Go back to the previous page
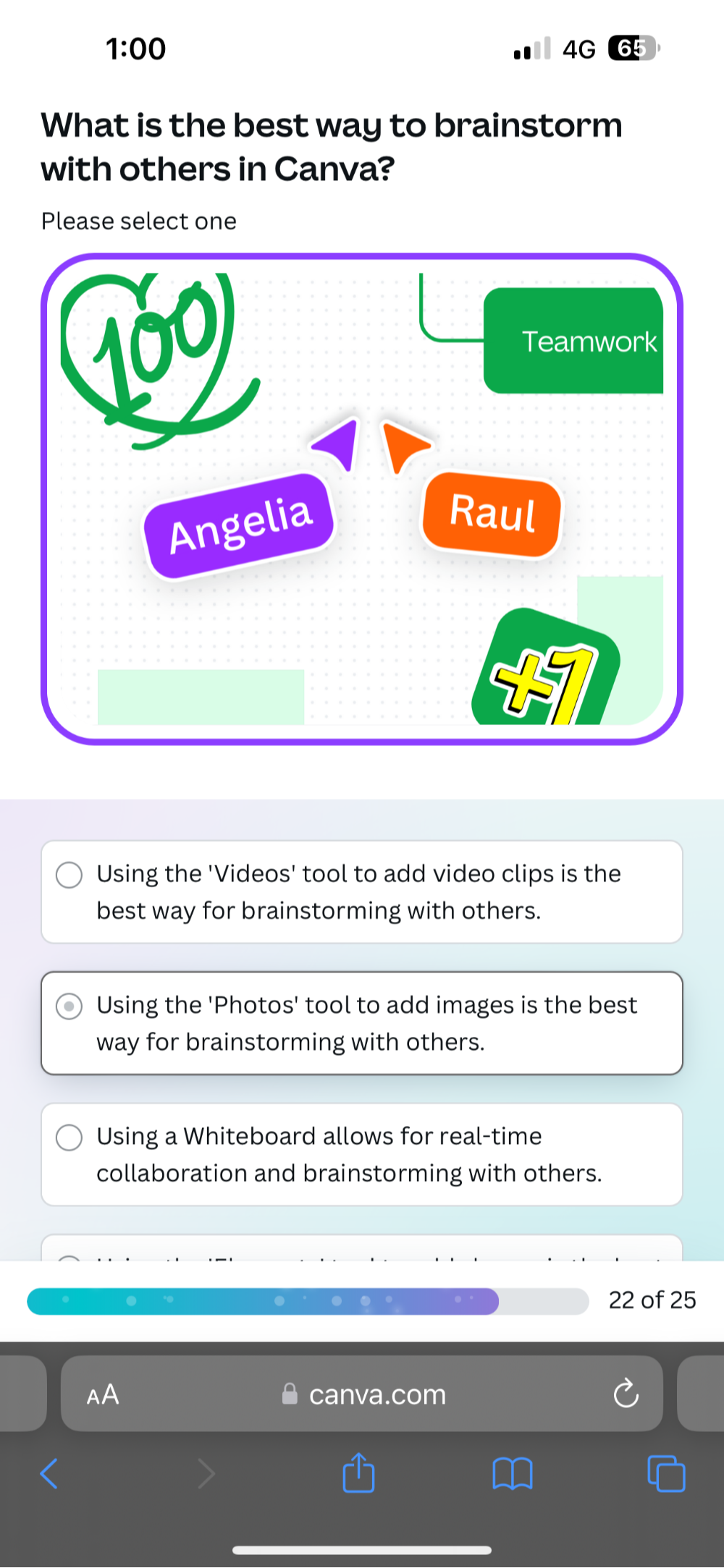 [49, 1473]
